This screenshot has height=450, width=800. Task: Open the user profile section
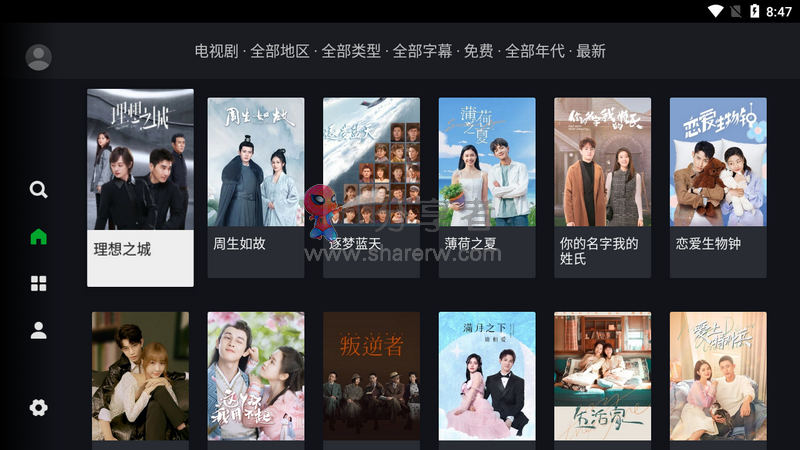tap(38, 330)
